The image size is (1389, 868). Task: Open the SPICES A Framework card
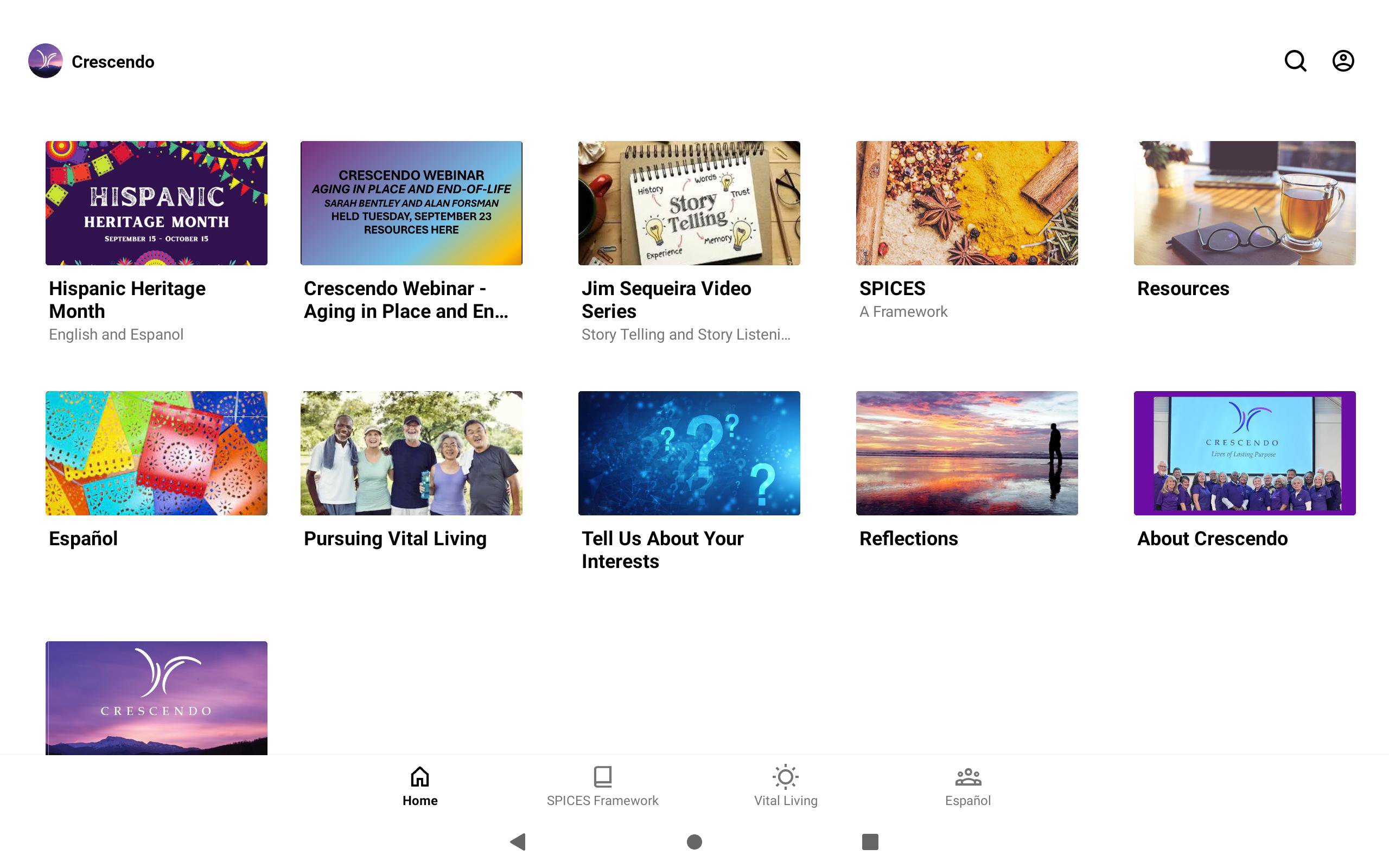[966, 203]
